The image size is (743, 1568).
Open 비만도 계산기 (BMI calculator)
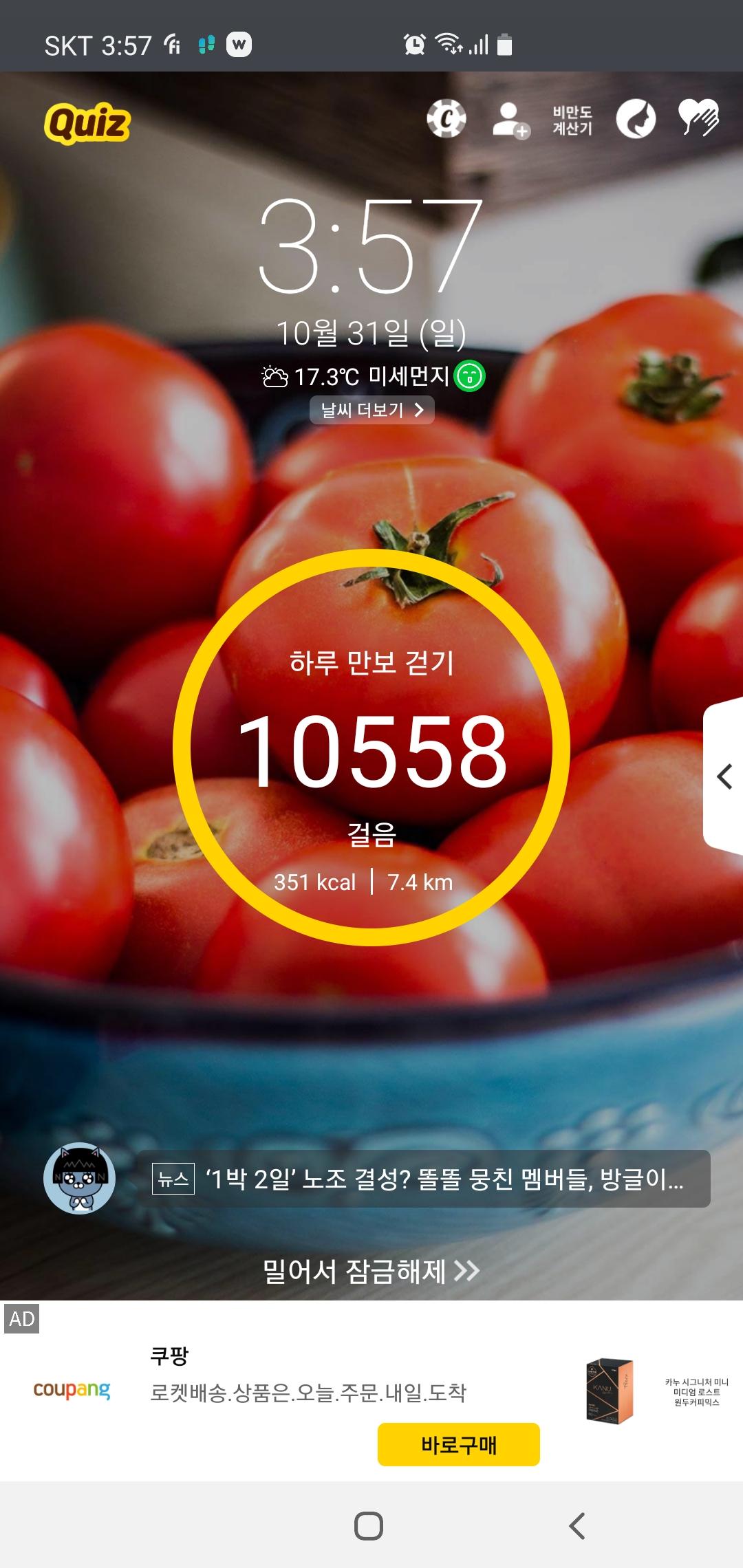pyautogui.click(x=572, y=120)
